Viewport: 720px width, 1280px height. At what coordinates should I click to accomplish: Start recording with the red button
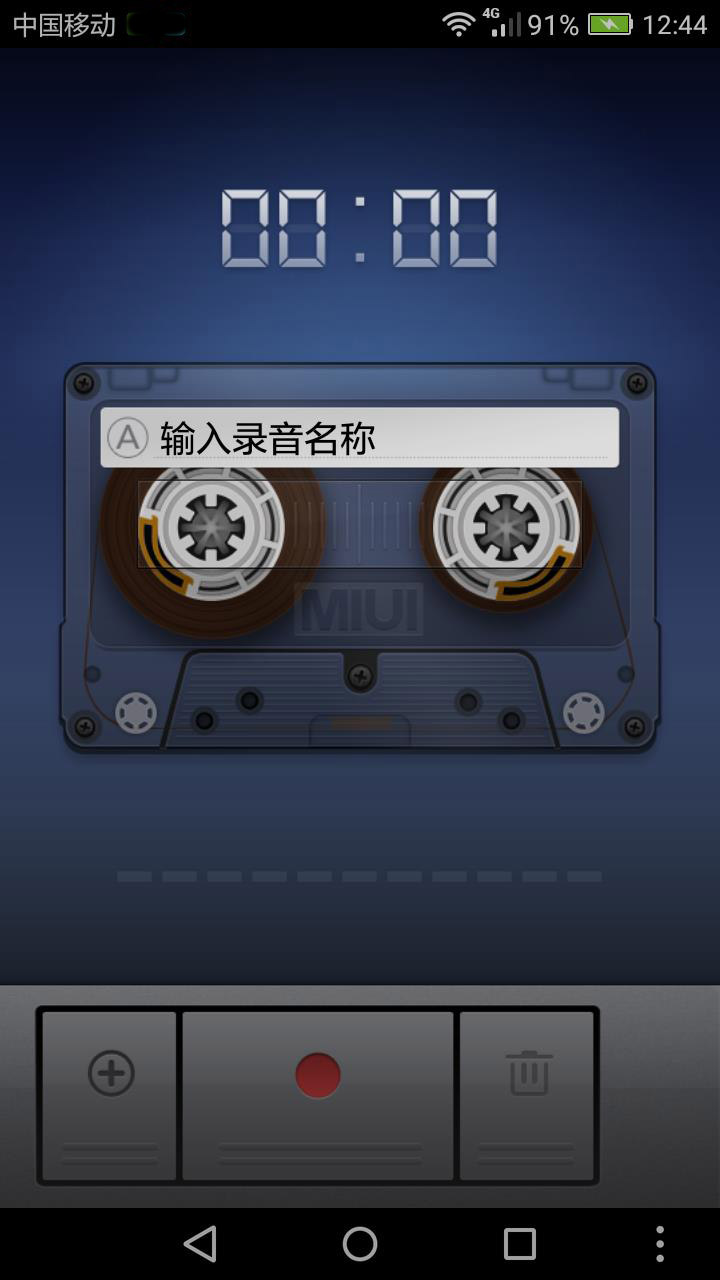[x=318, y=1076]
